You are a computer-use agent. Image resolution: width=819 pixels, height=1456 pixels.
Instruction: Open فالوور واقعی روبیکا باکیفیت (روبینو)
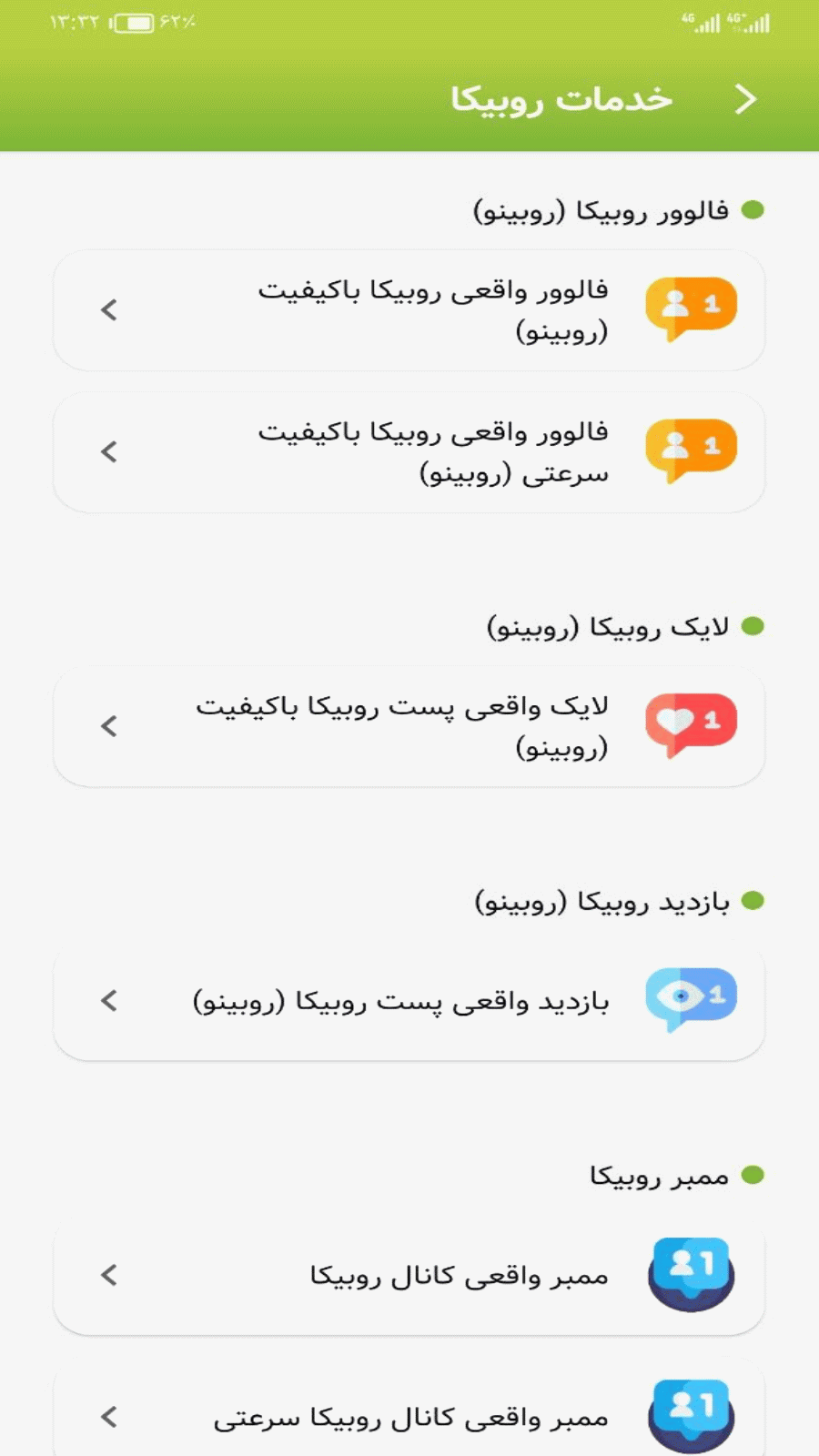tap(409, 310)
